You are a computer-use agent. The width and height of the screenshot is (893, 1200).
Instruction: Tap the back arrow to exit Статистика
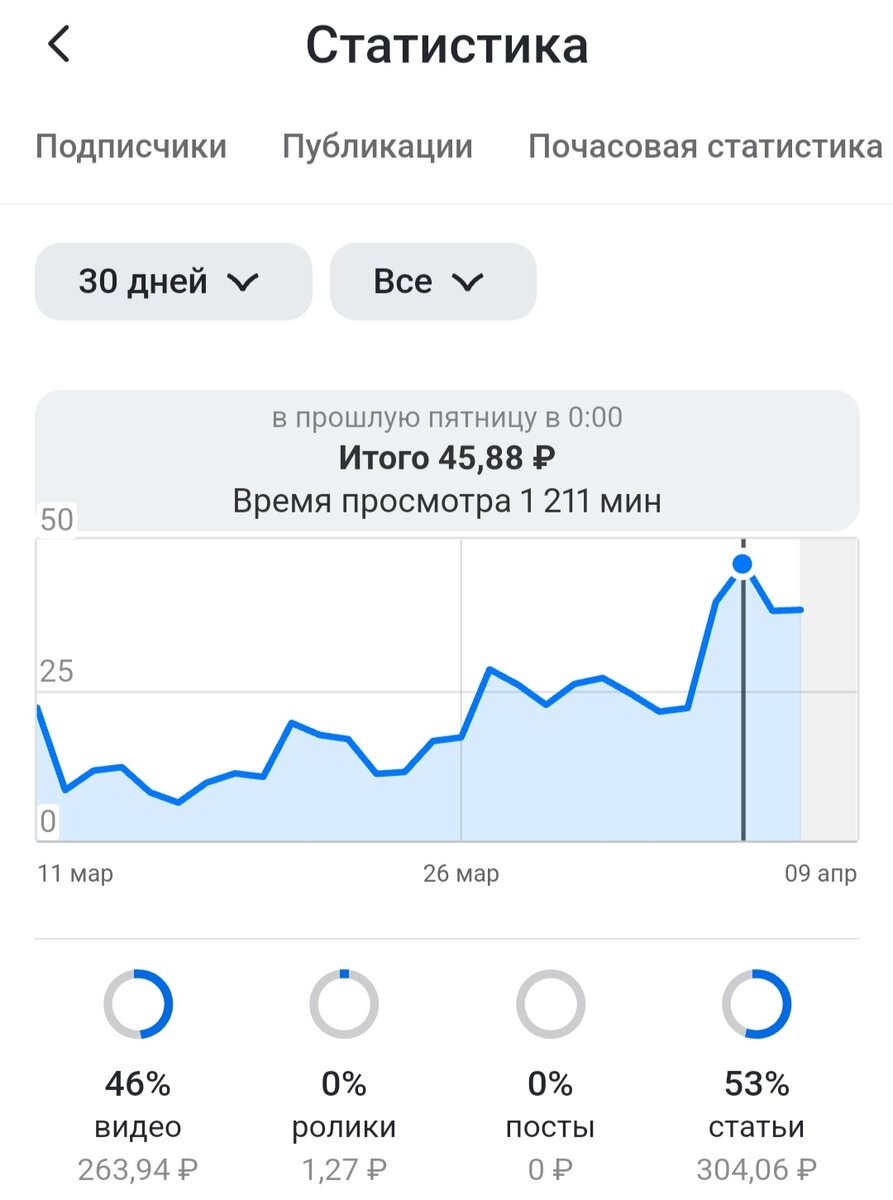[x=59, y=44]
